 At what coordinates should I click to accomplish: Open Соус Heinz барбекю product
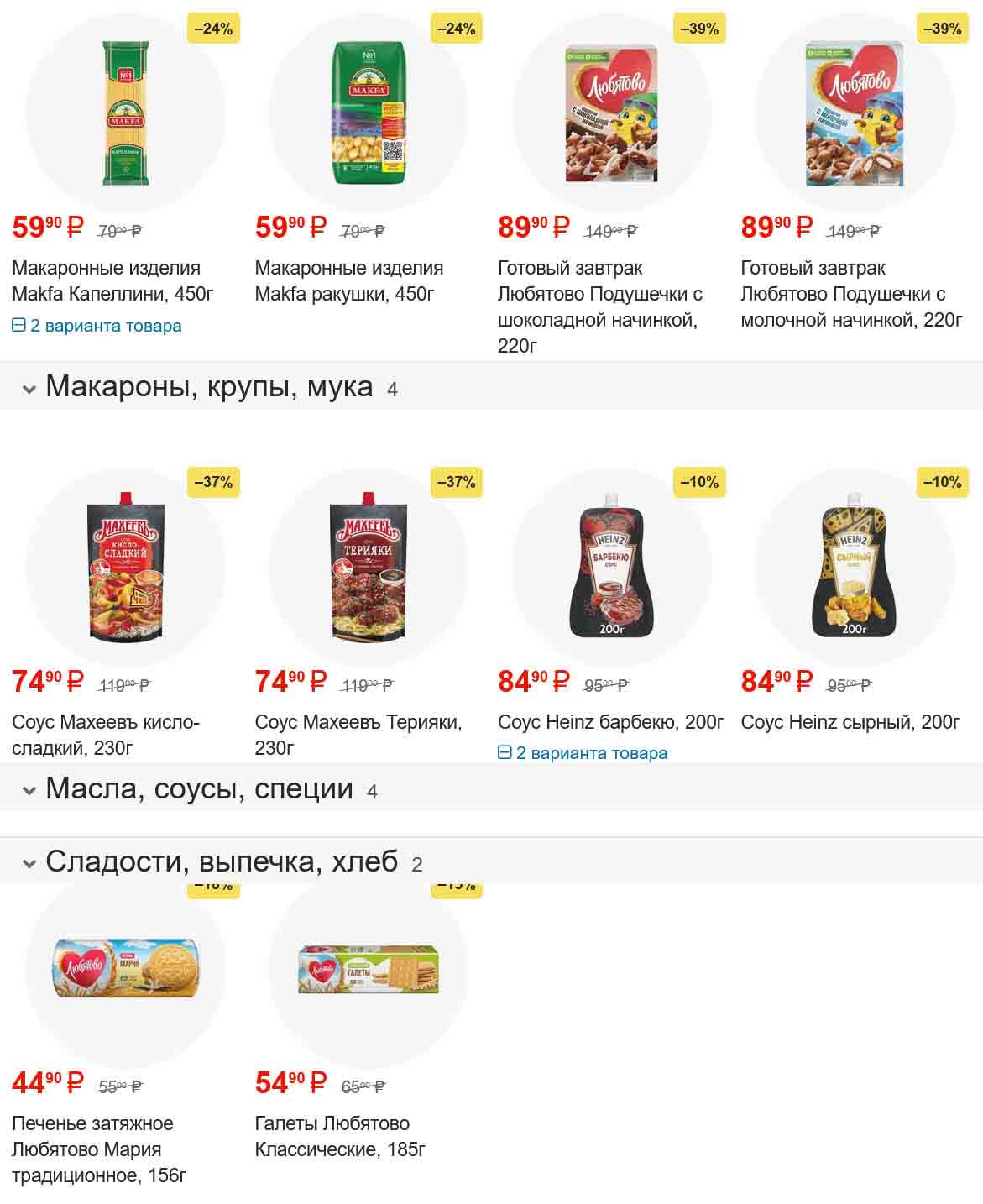[610, 722]
